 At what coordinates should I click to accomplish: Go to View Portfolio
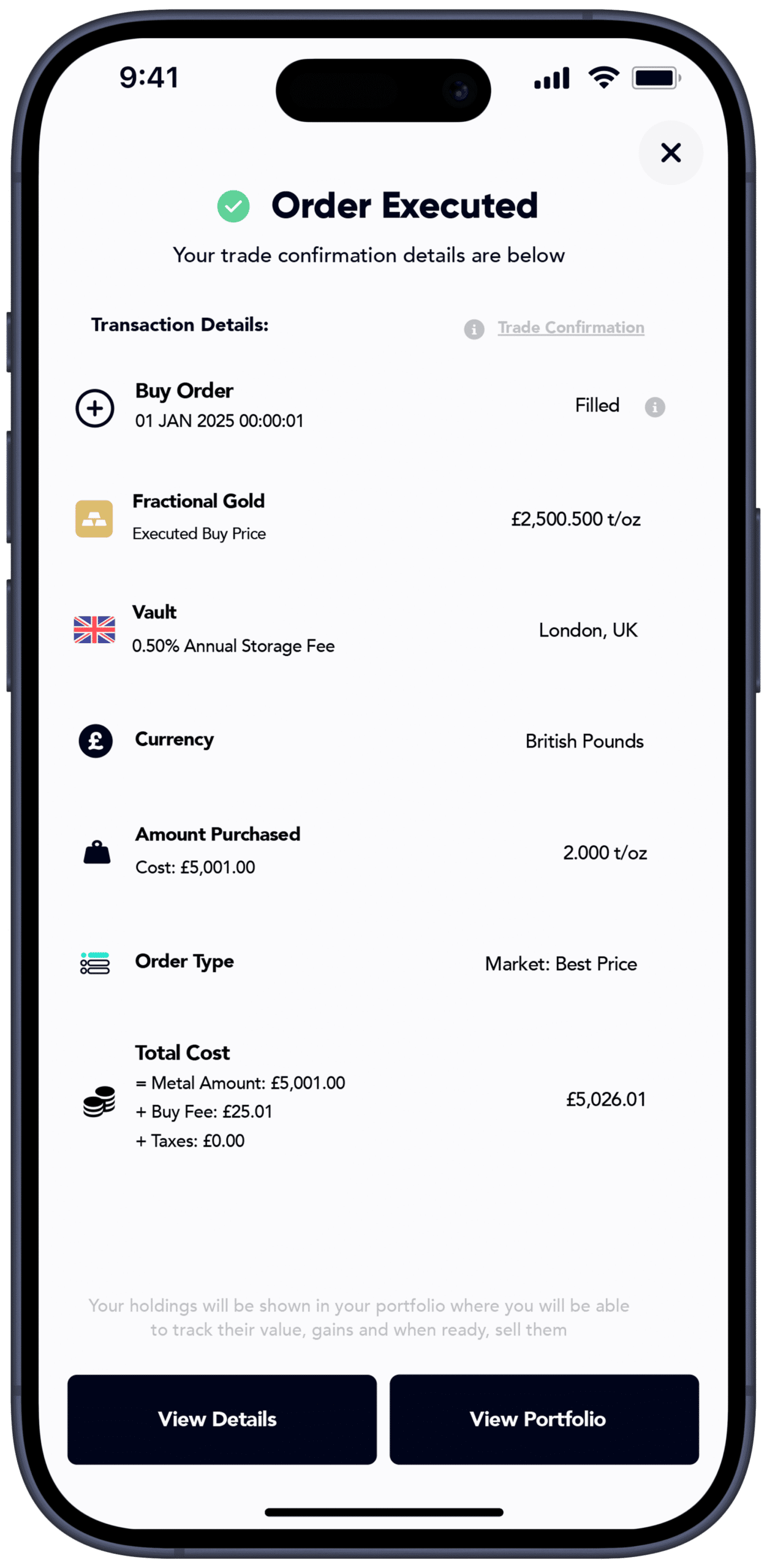[x=544, y=1419]
